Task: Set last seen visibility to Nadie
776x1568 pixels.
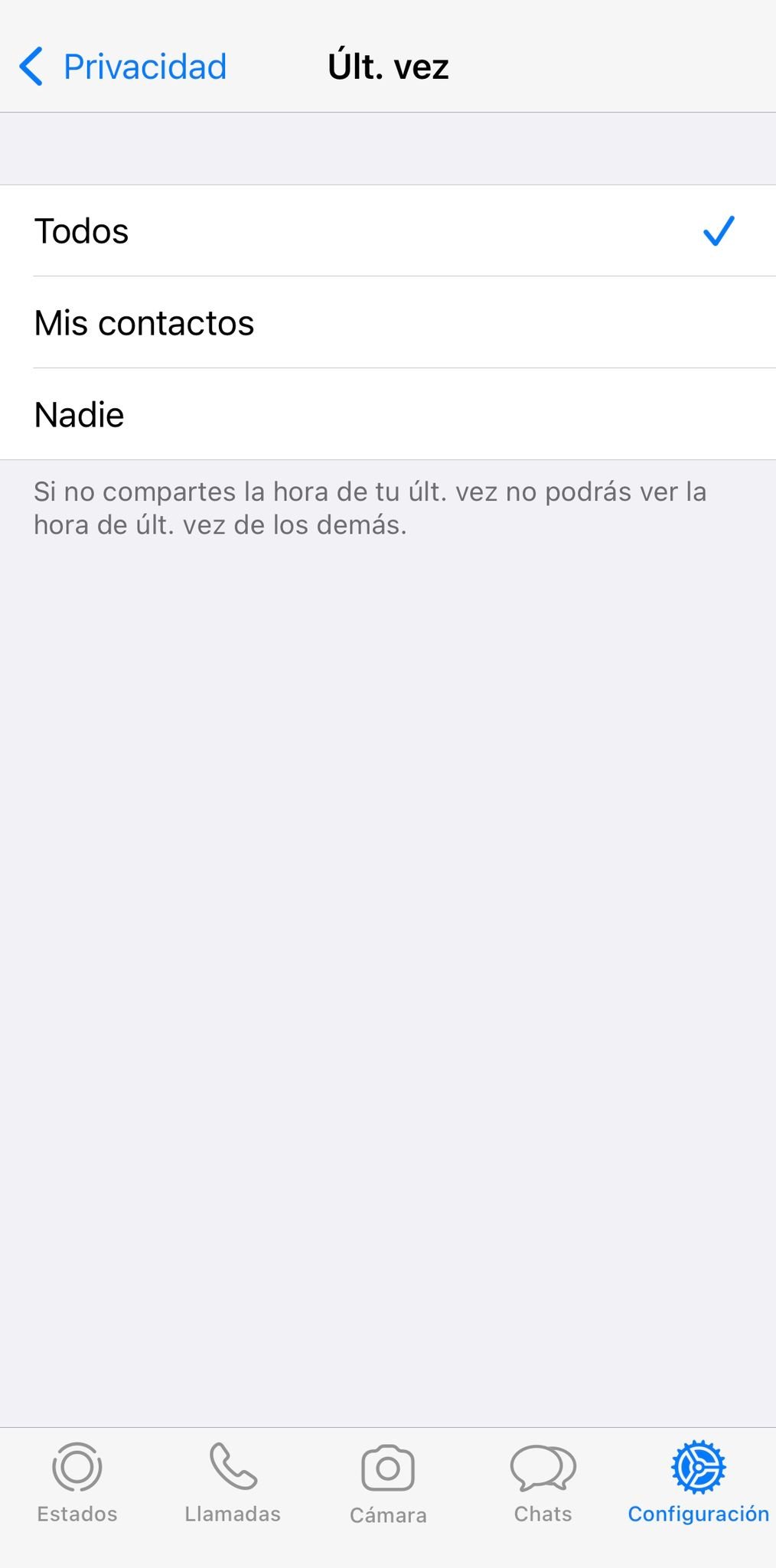Action: point(388,415)
